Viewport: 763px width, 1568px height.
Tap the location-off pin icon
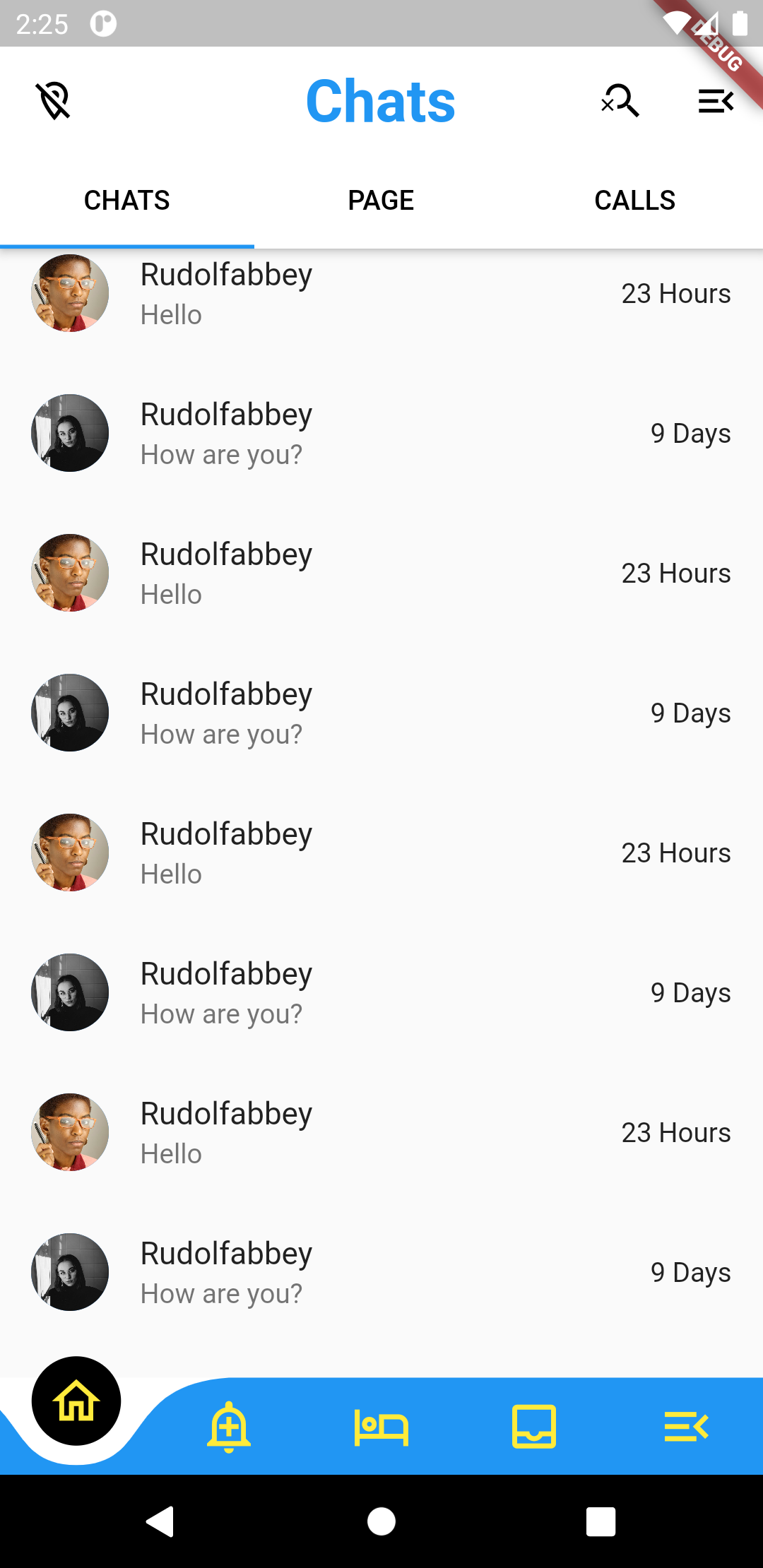click(54, 101)
